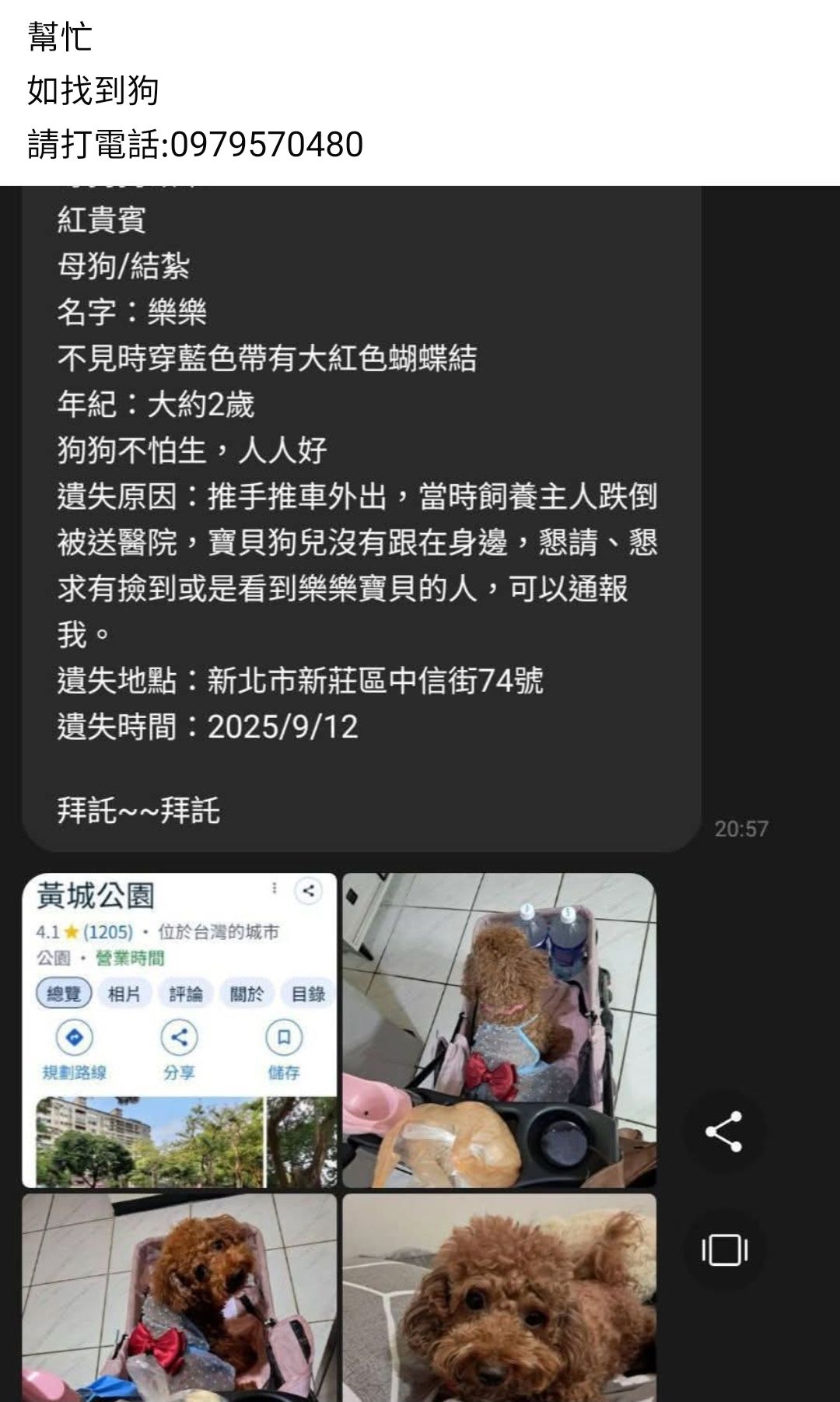Open the close-up photo of the poodle's face
Screen dimensions: 840x1402
click(499, 1298)
